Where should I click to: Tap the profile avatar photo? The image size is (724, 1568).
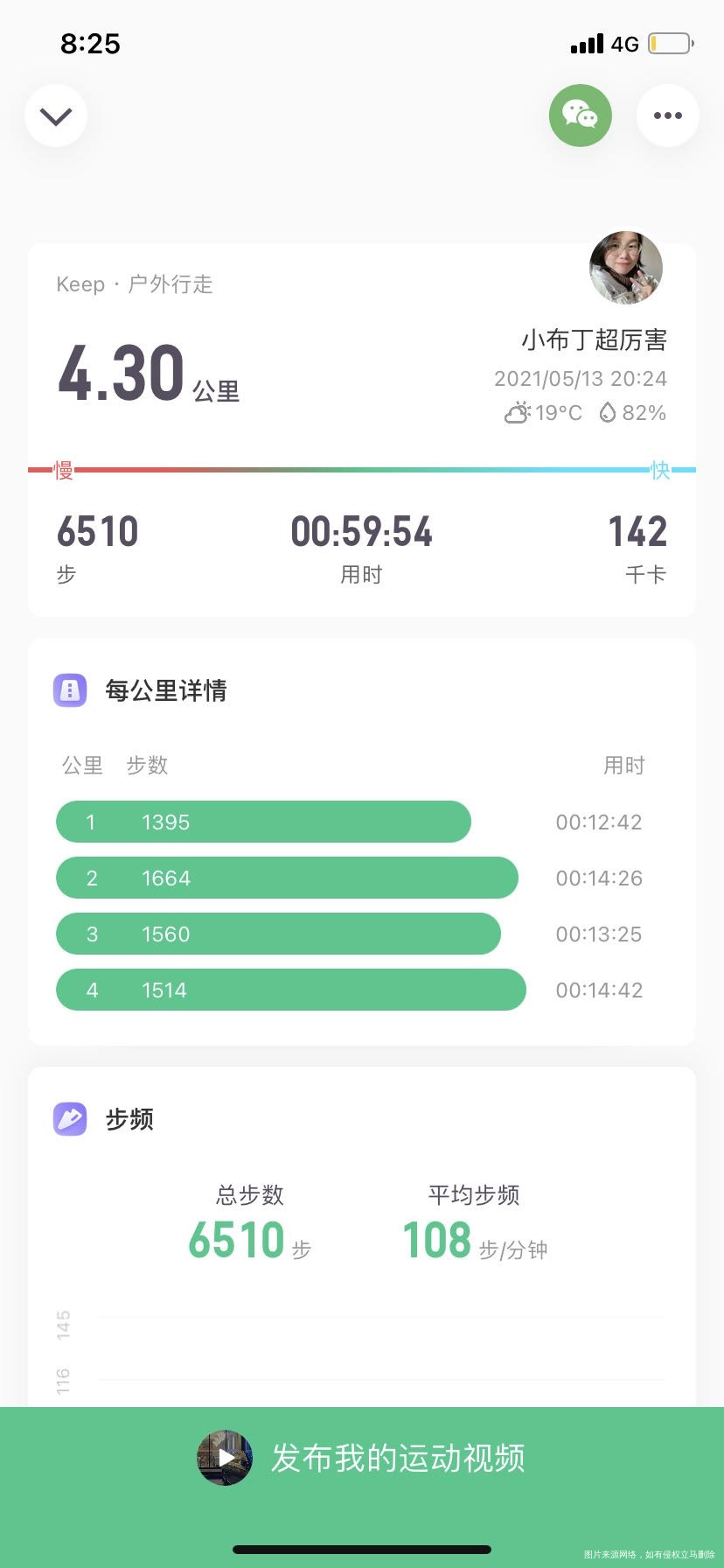pos(626,268)
